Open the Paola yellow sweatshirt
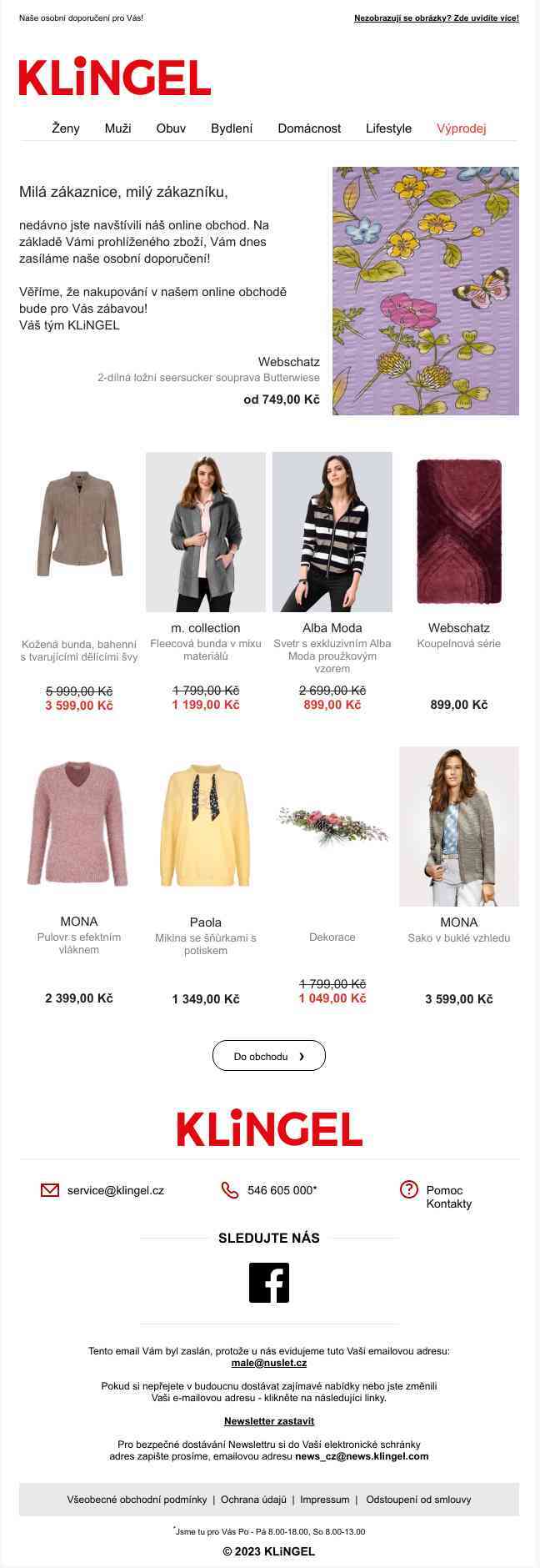This screenshot has height=1568, width=540. click(206, 826)
